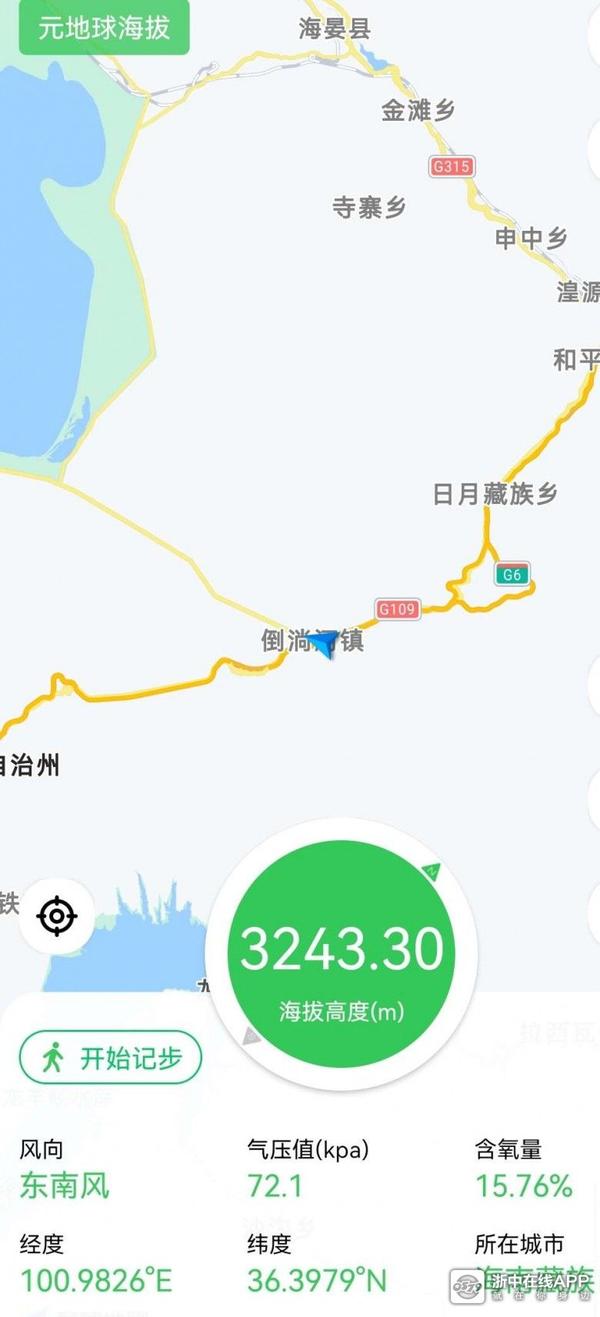Tap the 开始记步 button
The width and height of the screenshot is (600, 1317).
(x=111, y=1058)
